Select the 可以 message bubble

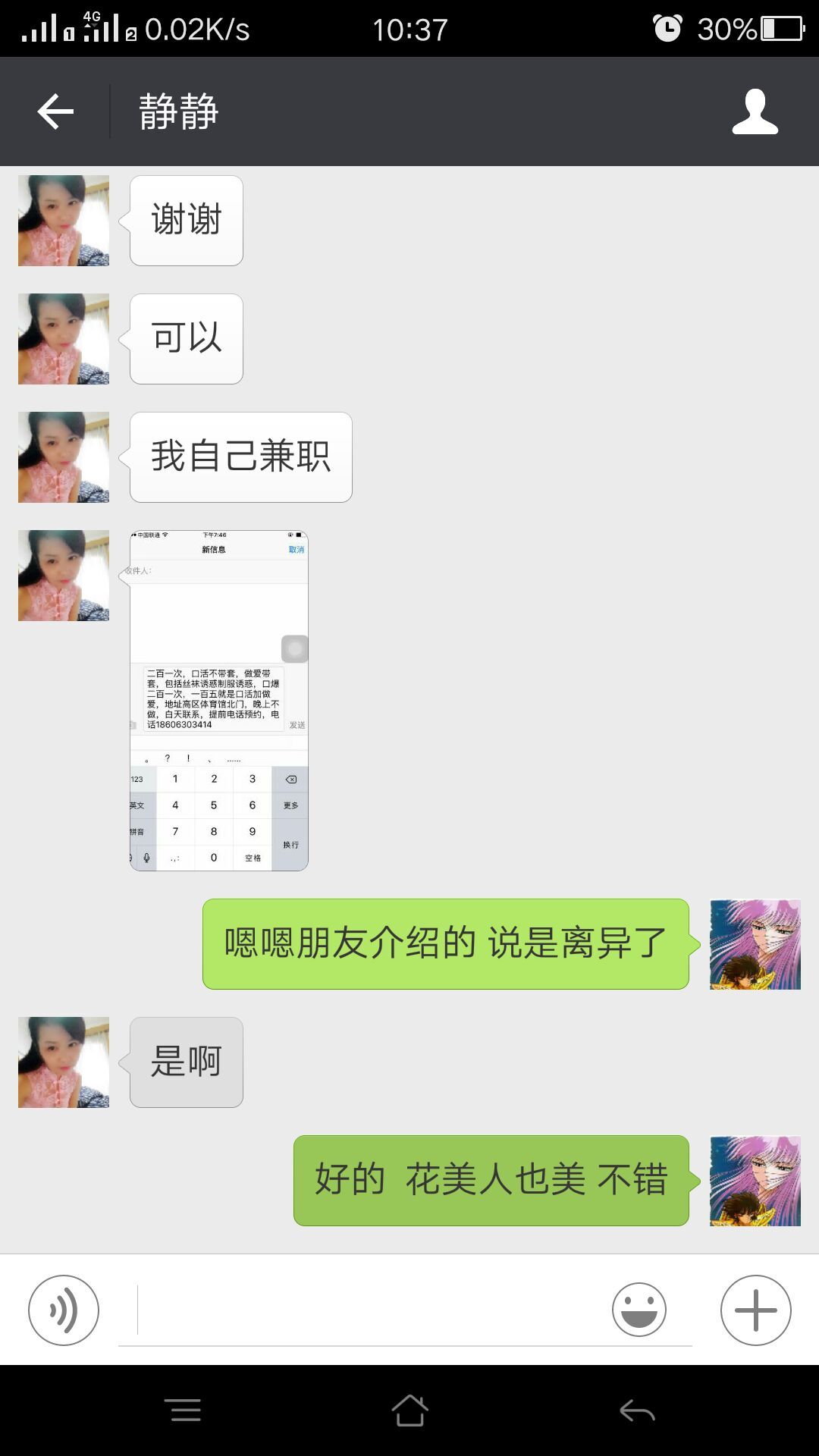click(186, 339)
